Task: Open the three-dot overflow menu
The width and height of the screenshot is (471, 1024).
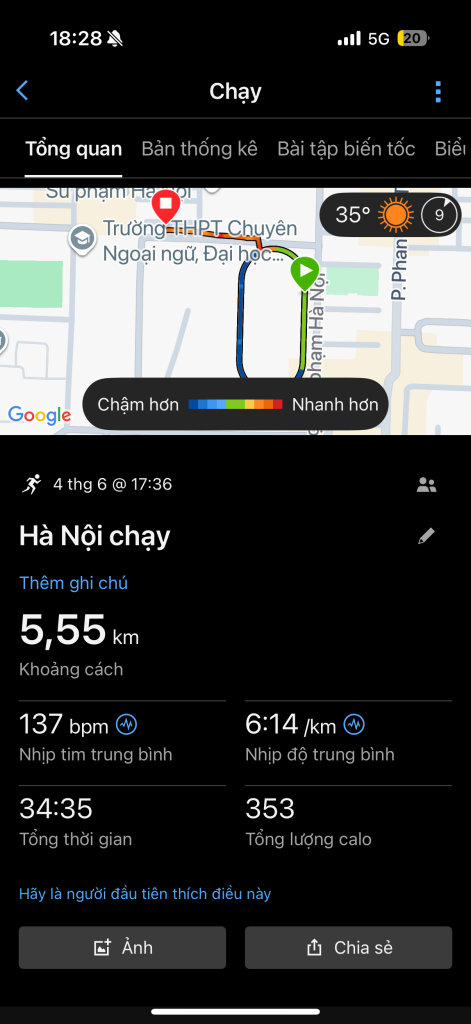Action: pos(438,91)
